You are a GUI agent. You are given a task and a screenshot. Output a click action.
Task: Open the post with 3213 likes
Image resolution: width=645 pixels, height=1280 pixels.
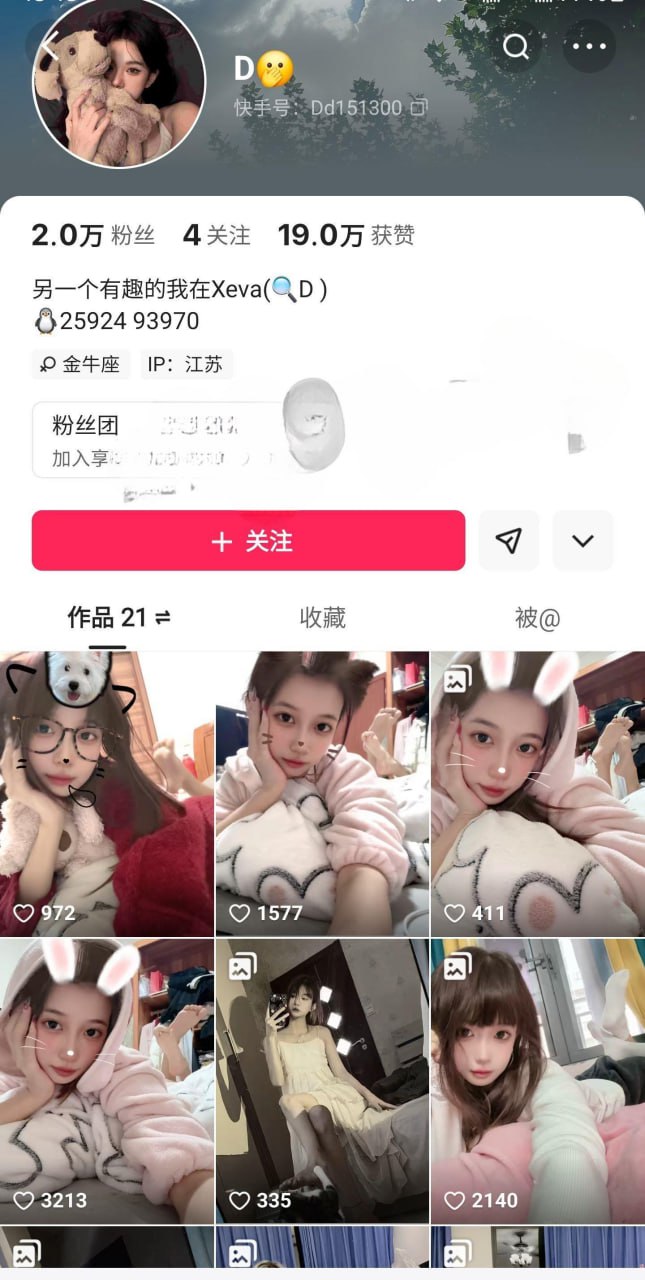107,1080
